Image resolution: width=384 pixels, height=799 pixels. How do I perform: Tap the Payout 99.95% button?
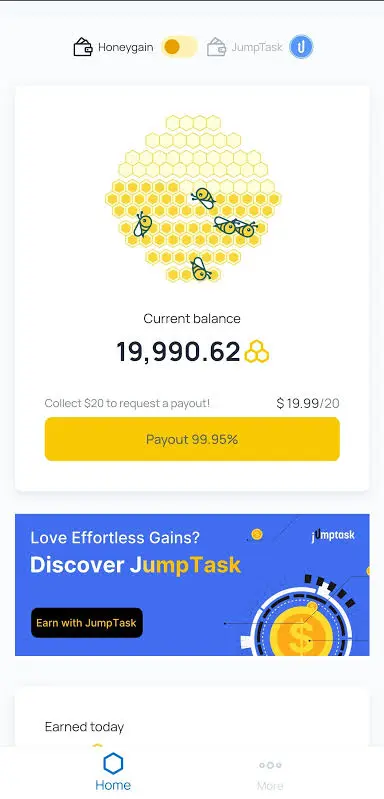pyautogui.click(x=192, y=439)
